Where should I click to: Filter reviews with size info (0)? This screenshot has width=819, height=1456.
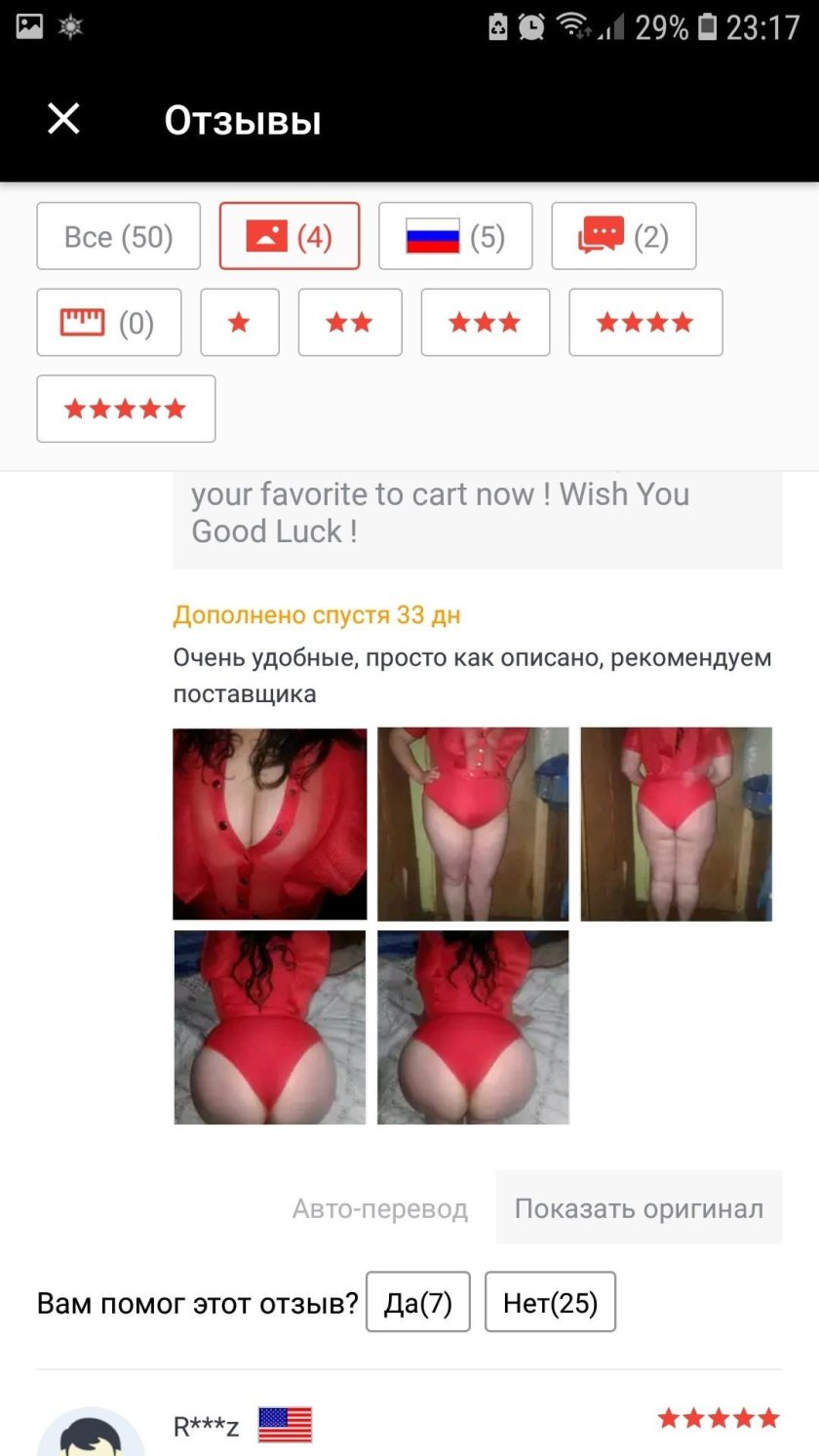click(108, 323)
